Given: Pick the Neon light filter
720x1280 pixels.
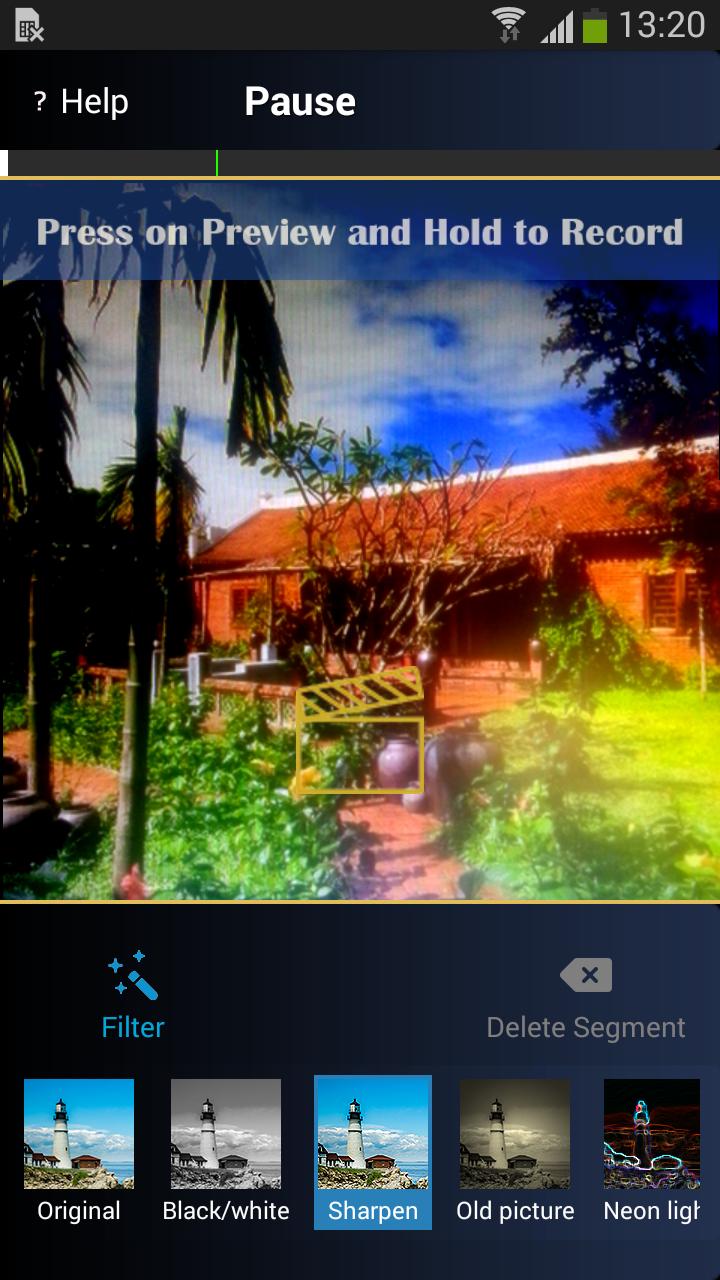Looking at the screenshot, I should point(652,1150).
